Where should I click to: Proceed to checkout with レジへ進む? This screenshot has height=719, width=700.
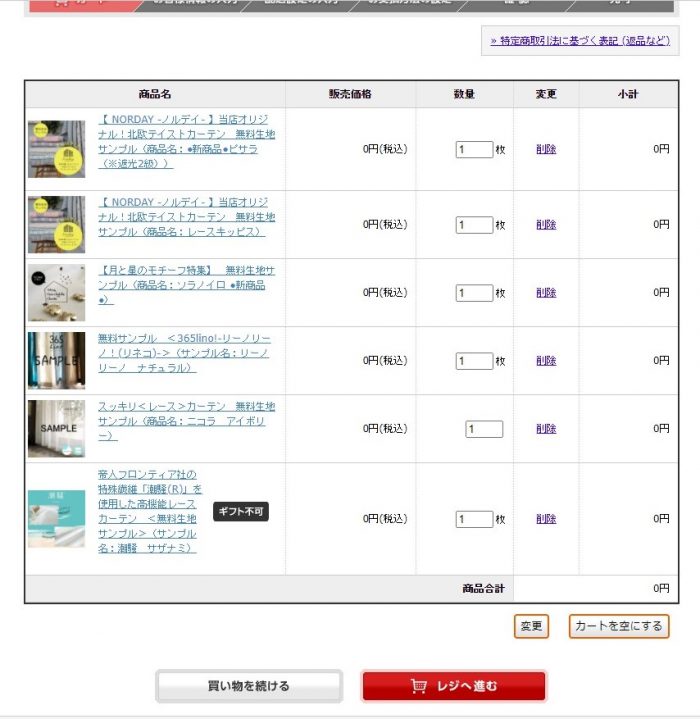click(454, 686)
